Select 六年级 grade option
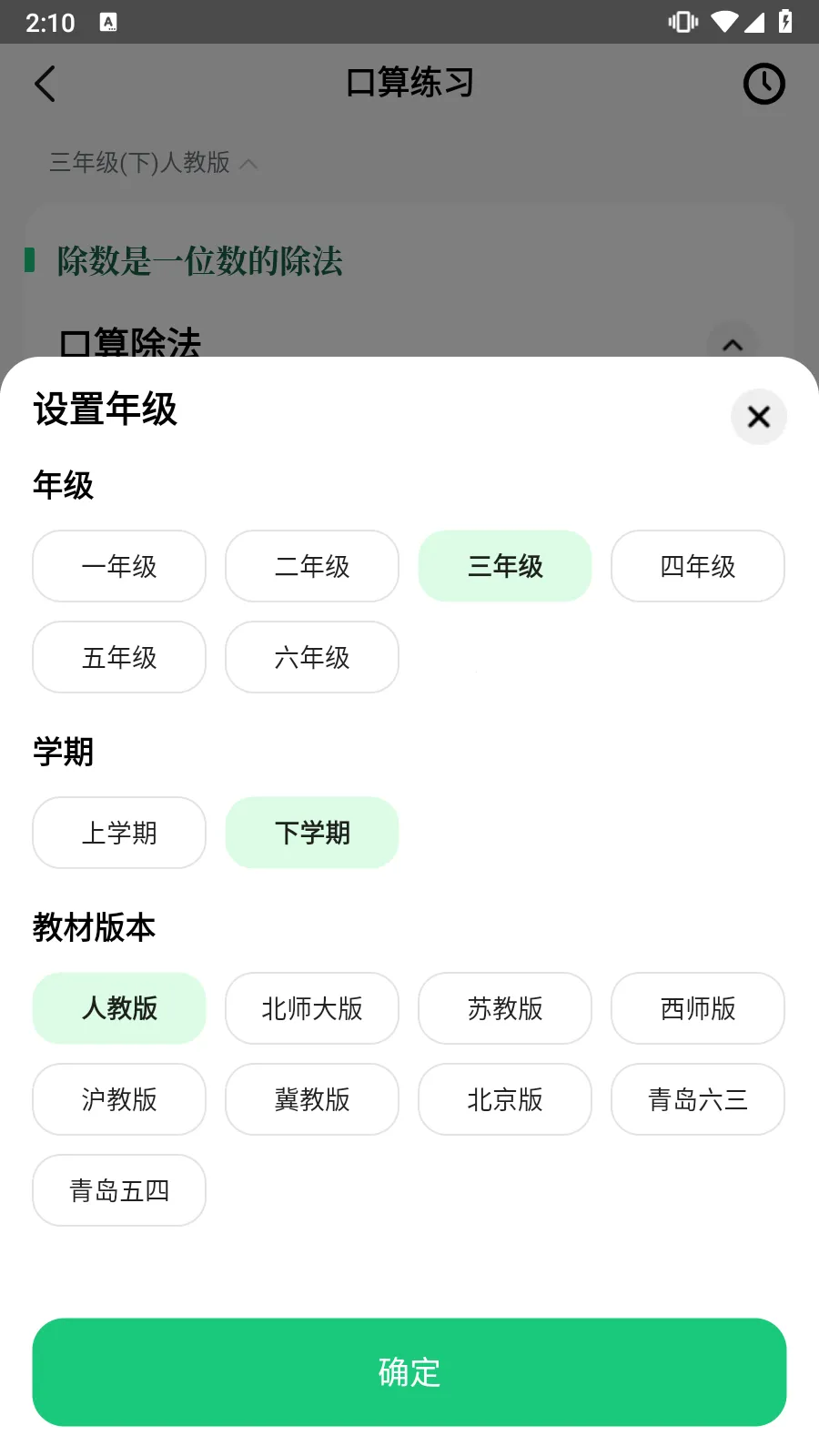Viewport: 819px width, 1456px height. click(312, 657)
